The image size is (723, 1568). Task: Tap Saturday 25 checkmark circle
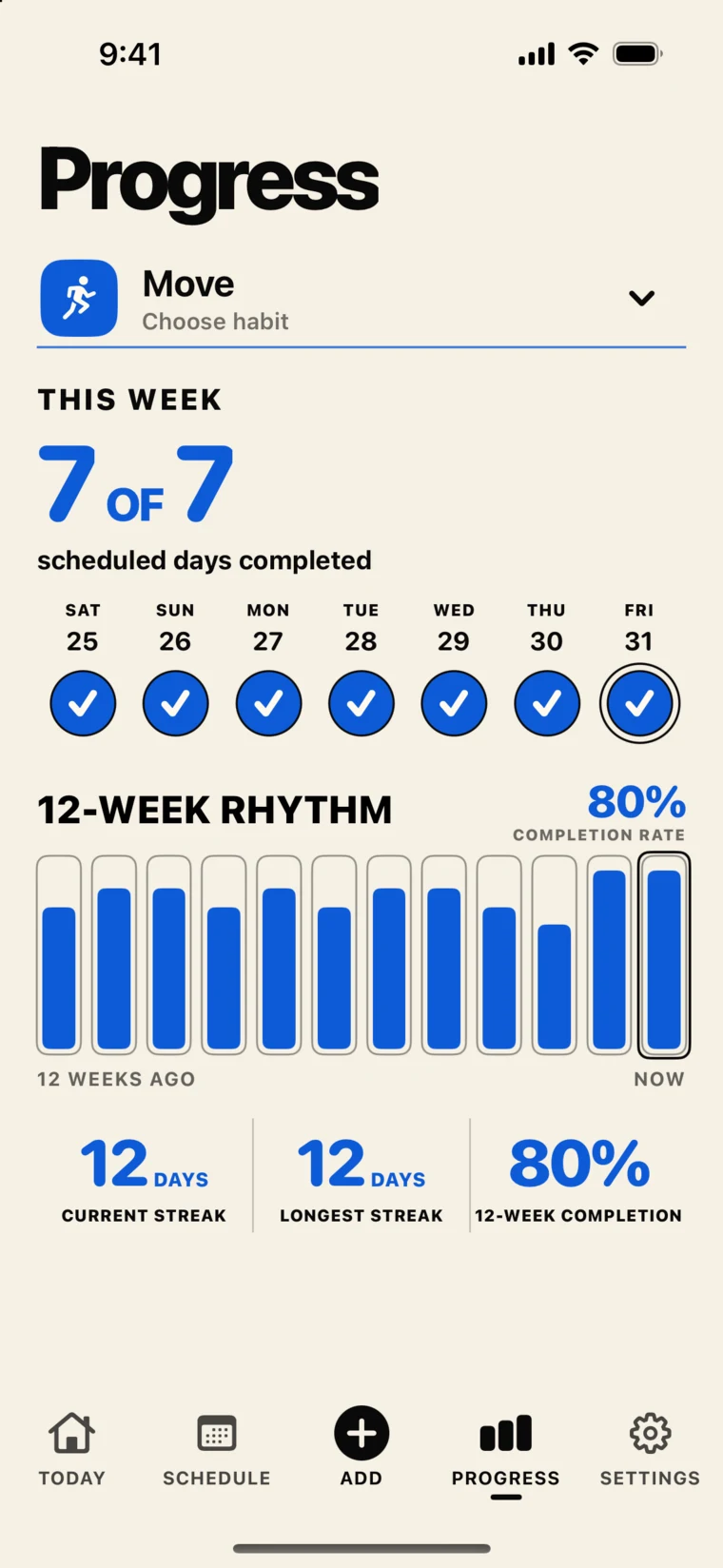(x=83, y=703)
